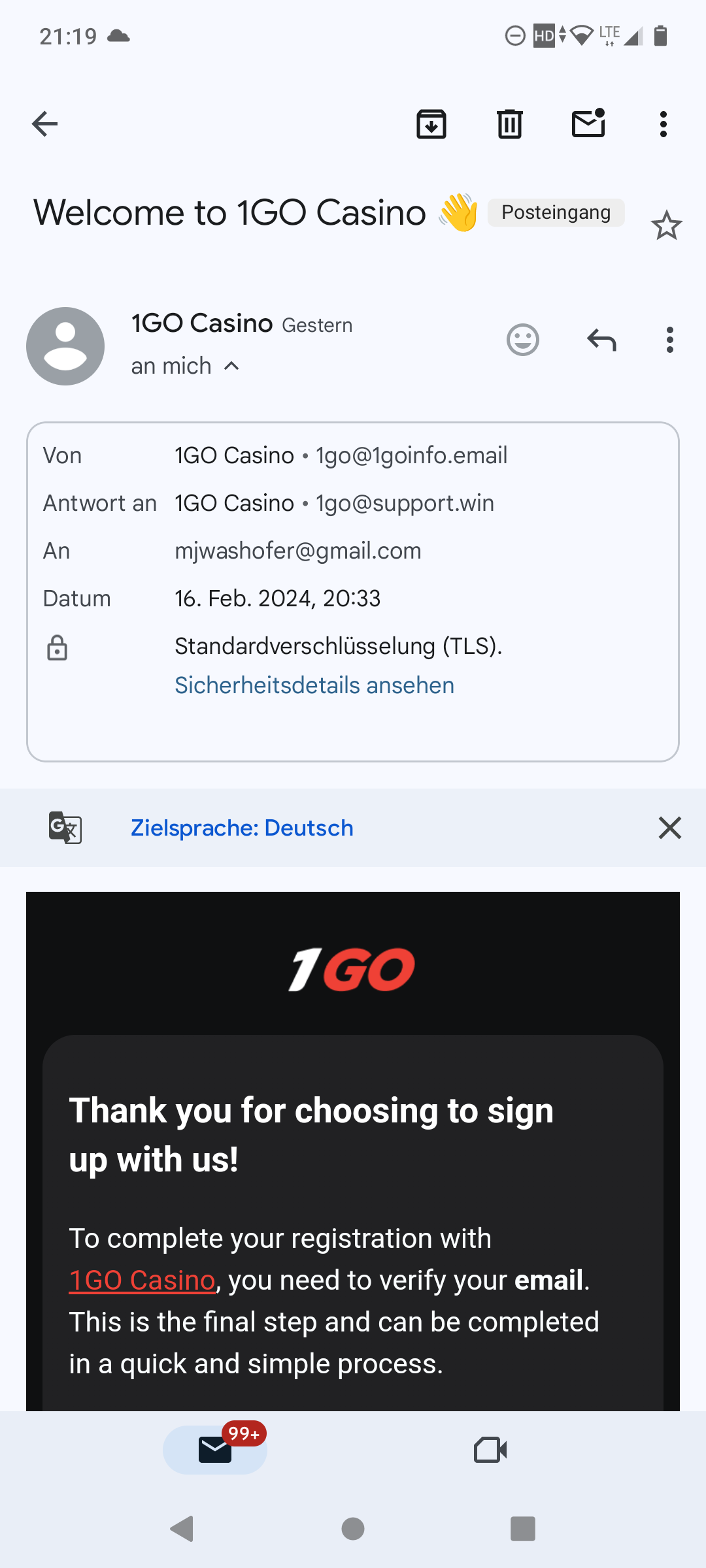Open the message's three-dot options menu
Image resolution: width=706 pixels, height=1568 pixels.
coord(669,340)
